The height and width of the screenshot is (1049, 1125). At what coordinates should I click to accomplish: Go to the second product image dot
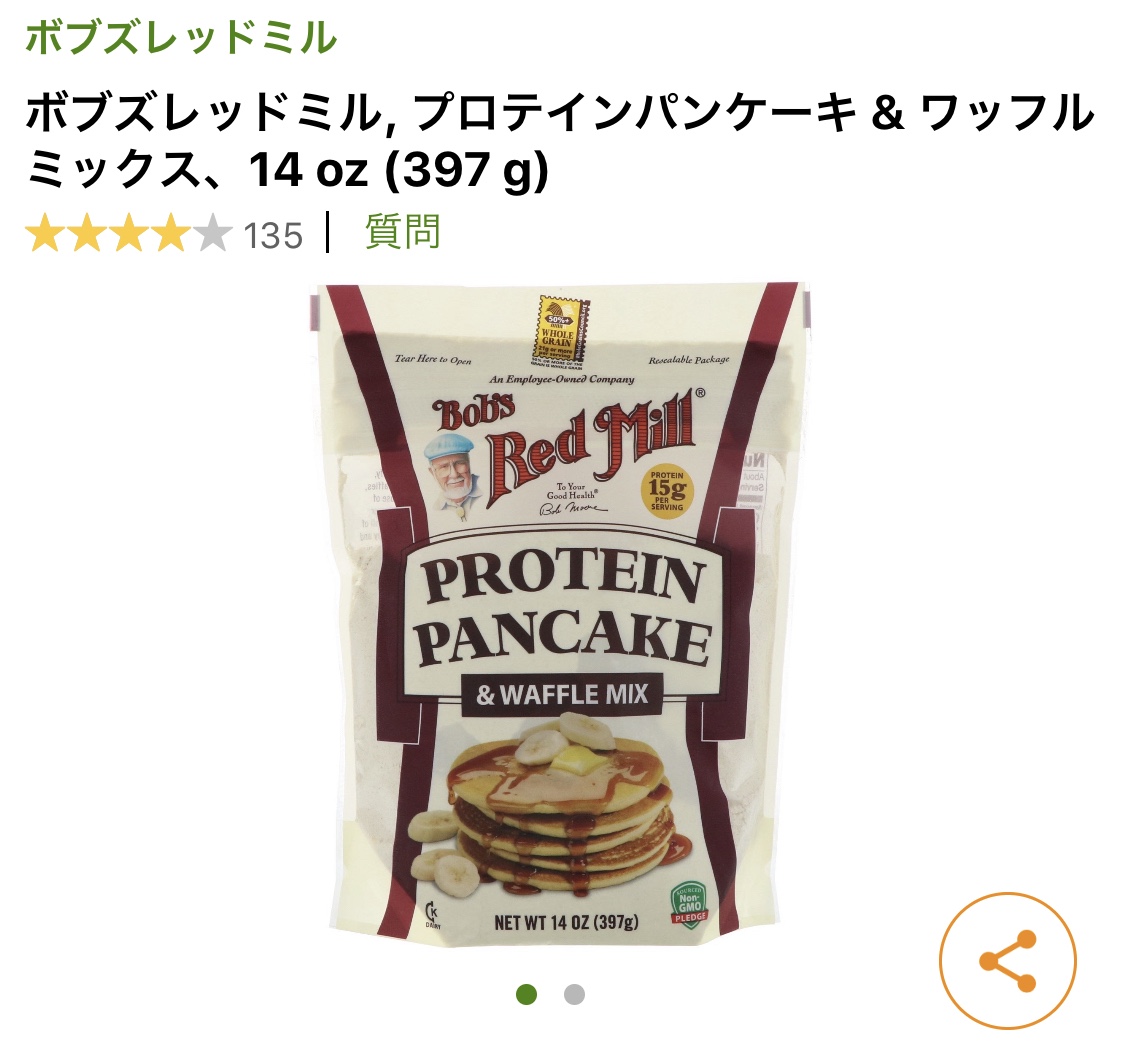[574, 994]
